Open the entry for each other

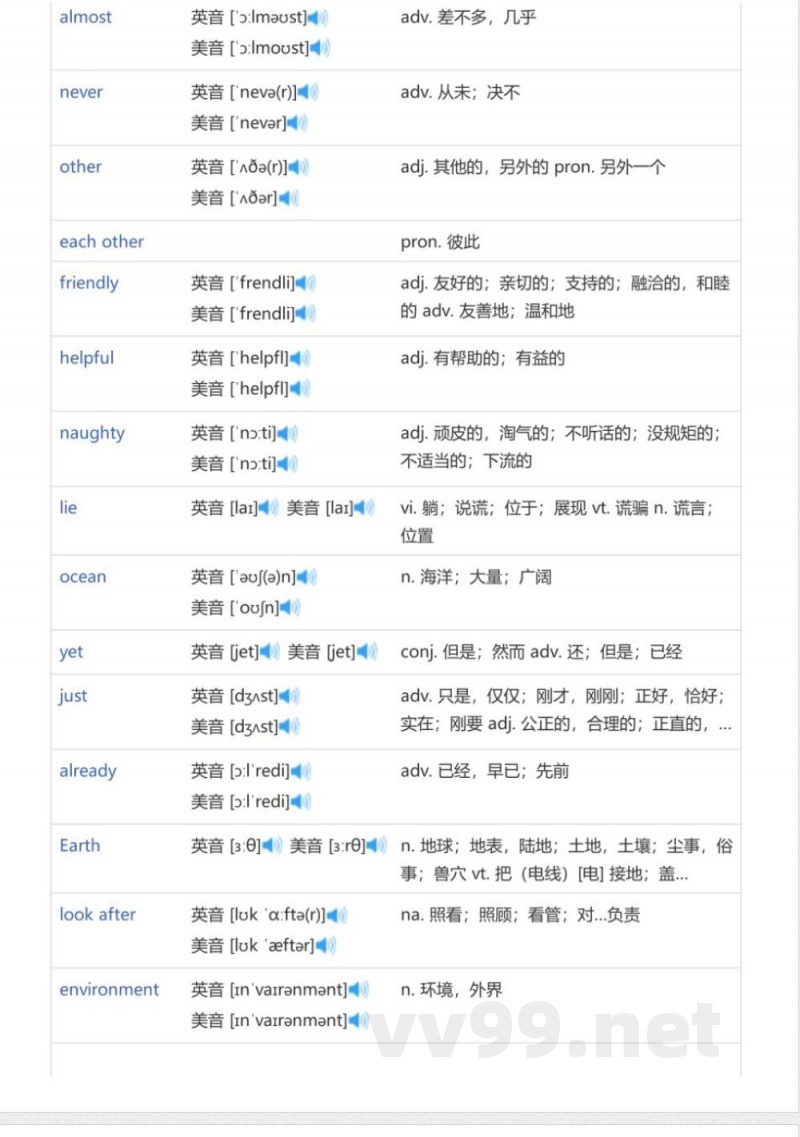pyautogui.click(x=102, y=241)
